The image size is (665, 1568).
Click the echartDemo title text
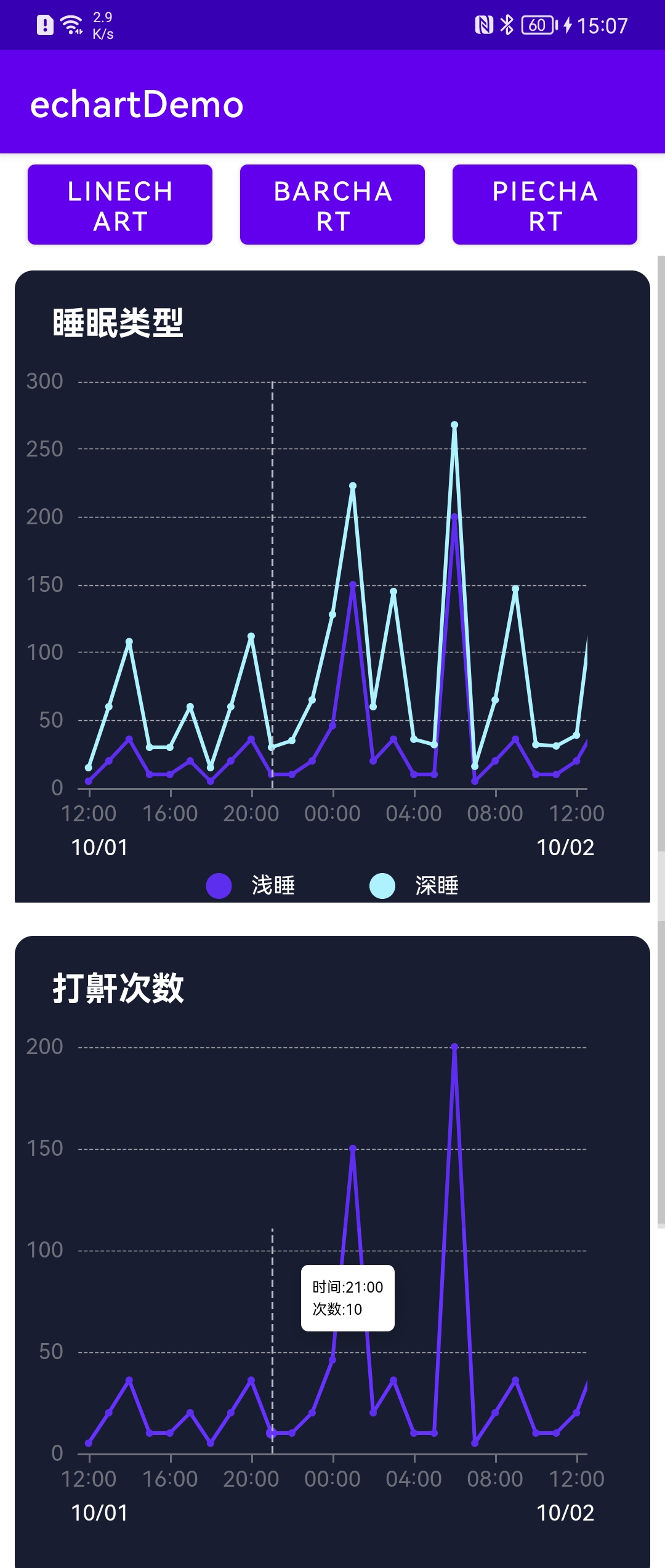click(137, 105)
